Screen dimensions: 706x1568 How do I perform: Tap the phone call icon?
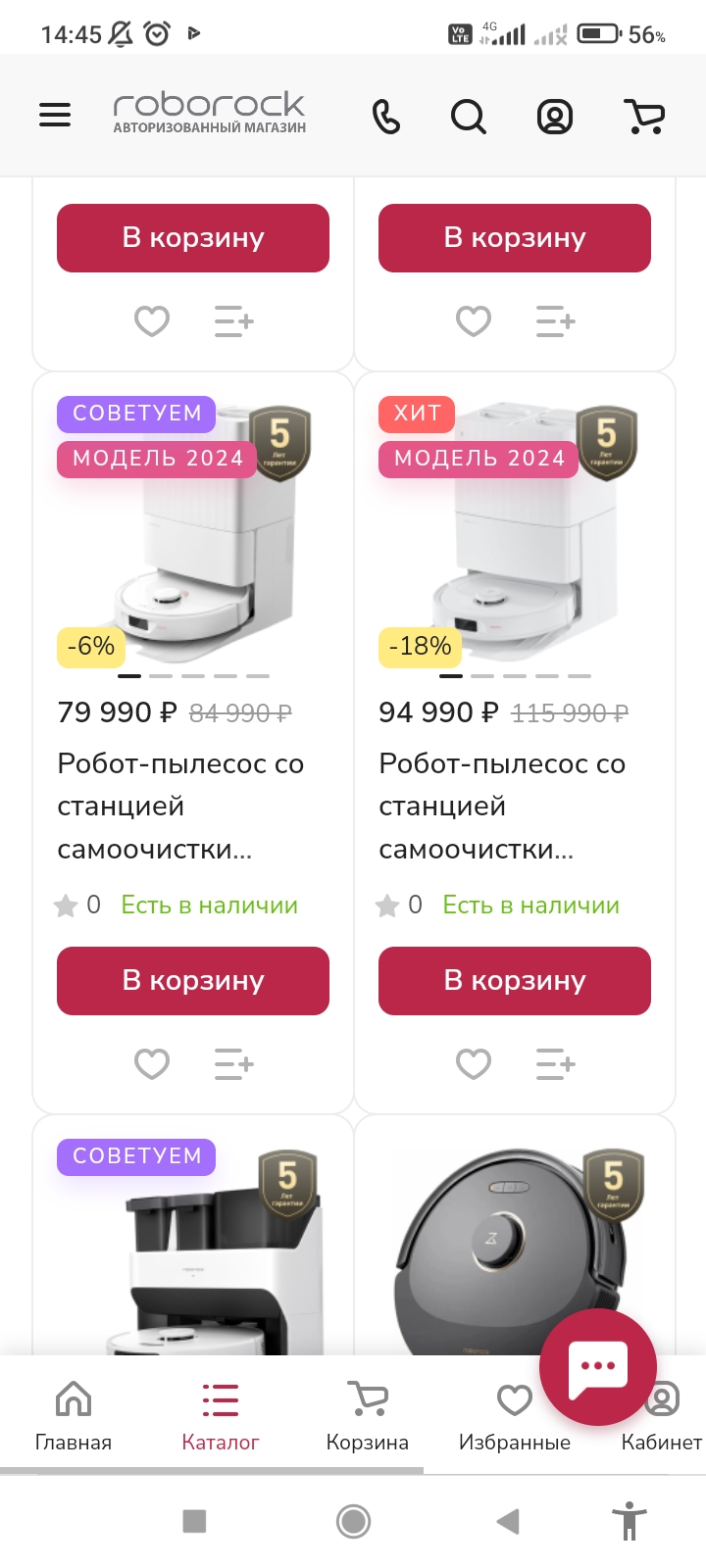point(386,118)
